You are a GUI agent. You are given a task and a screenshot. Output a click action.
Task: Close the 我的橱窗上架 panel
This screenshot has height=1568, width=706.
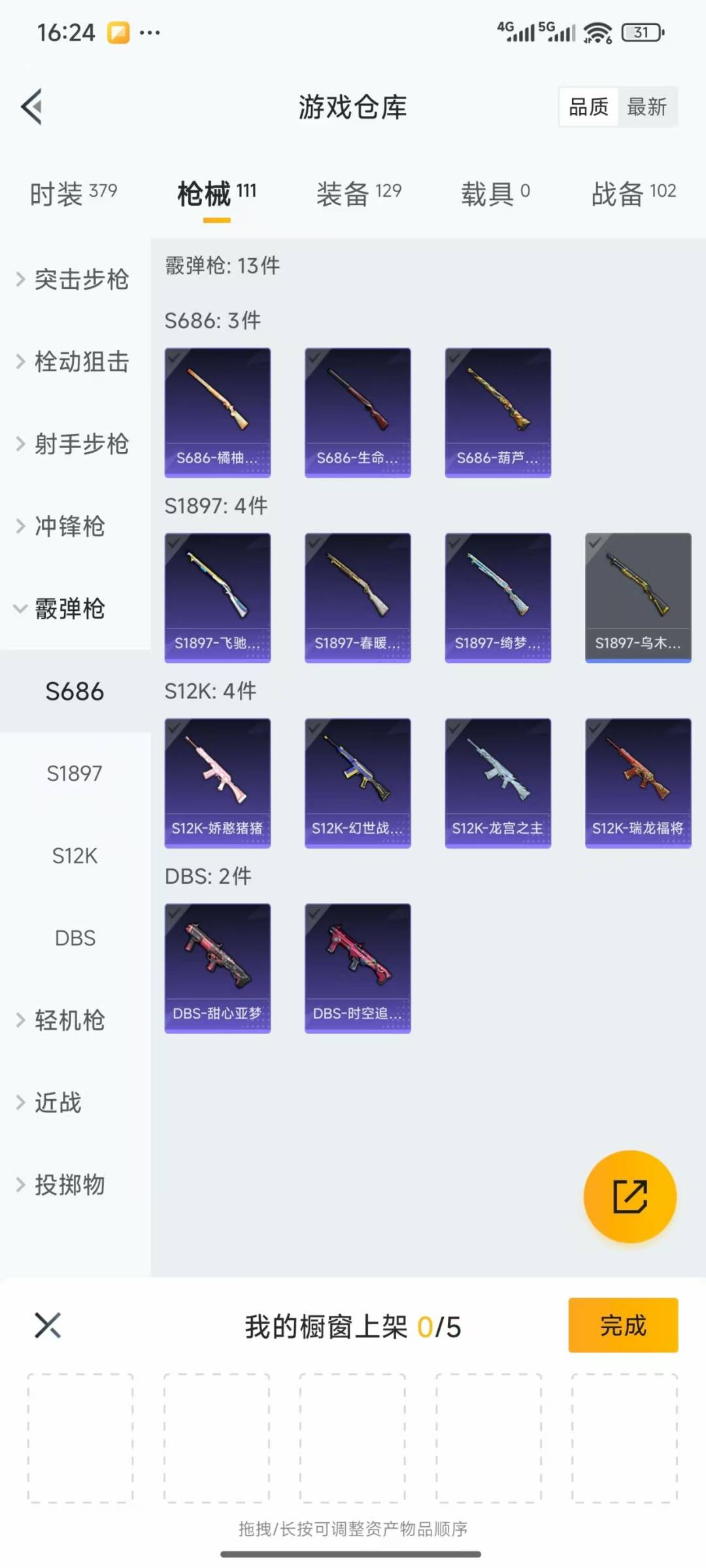[48, 1326]
